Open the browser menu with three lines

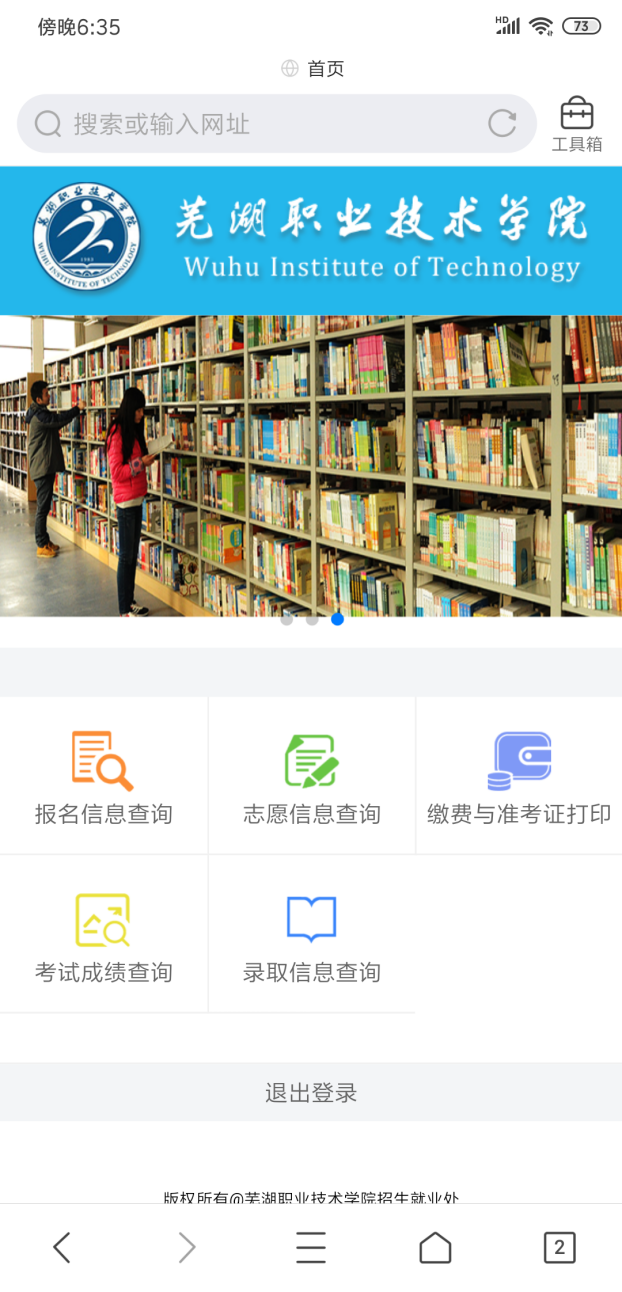pos(311,1247)
